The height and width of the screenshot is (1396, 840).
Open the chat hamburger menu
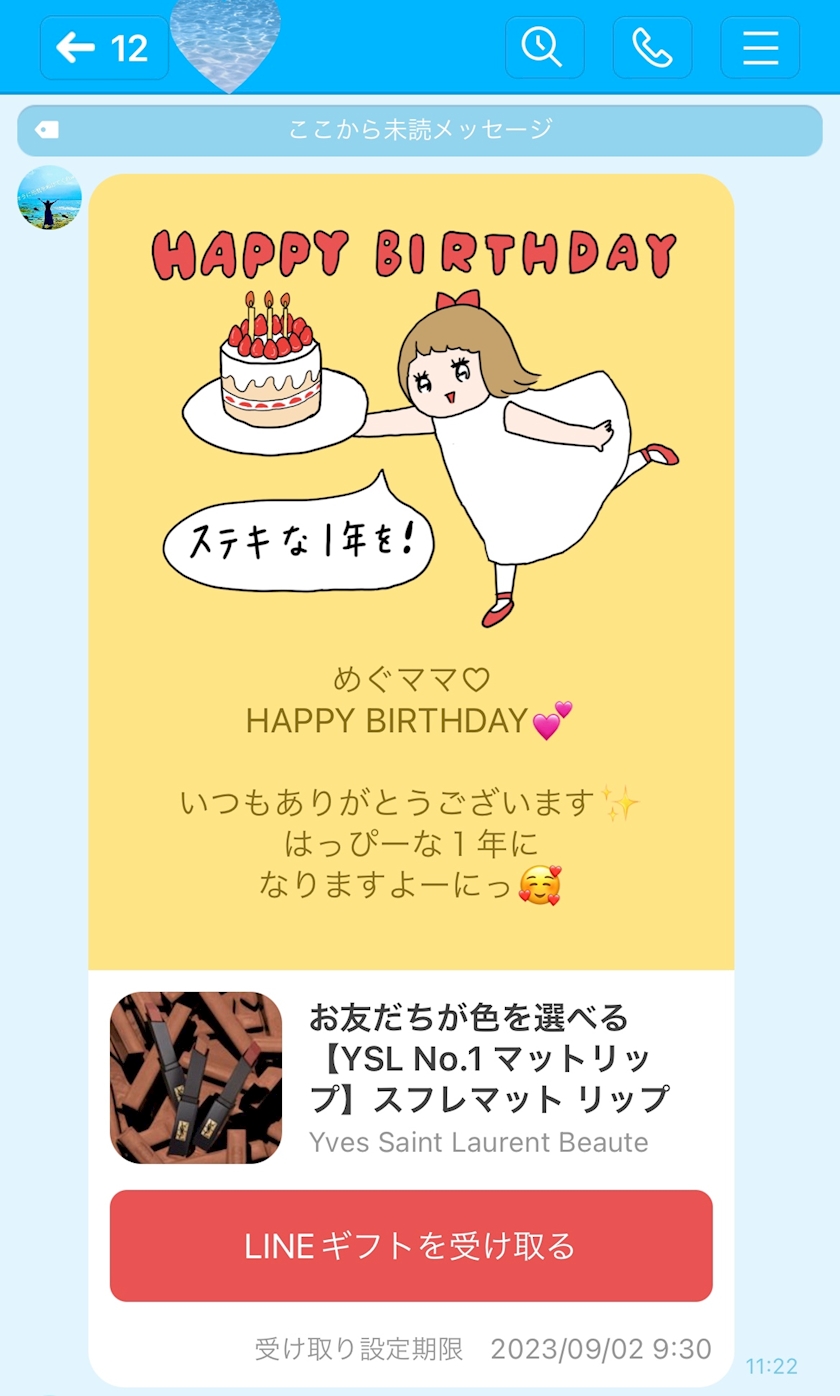[760, 47]
